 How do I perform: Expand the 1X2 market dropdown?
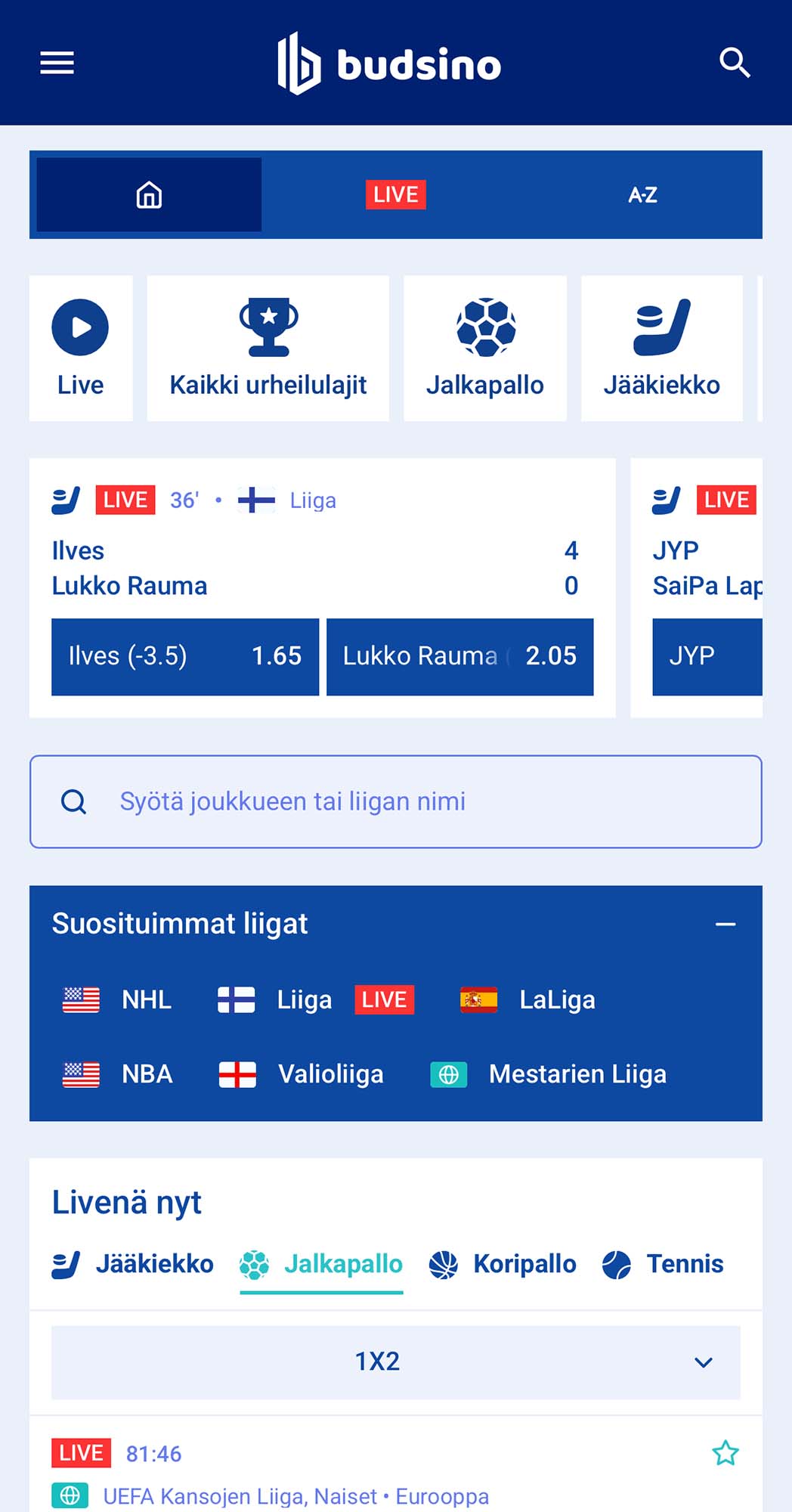click(395, 1362)
